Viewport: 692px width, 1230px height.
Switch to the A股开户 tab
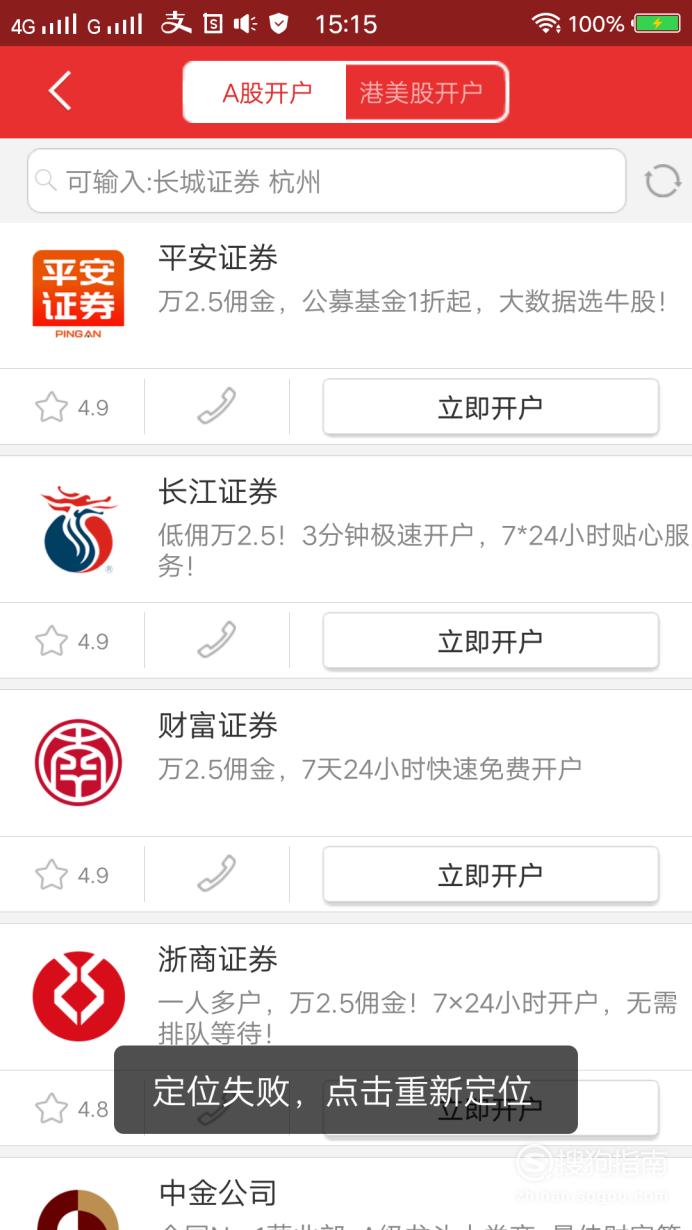pyautogui.click(x=266, y=93)
